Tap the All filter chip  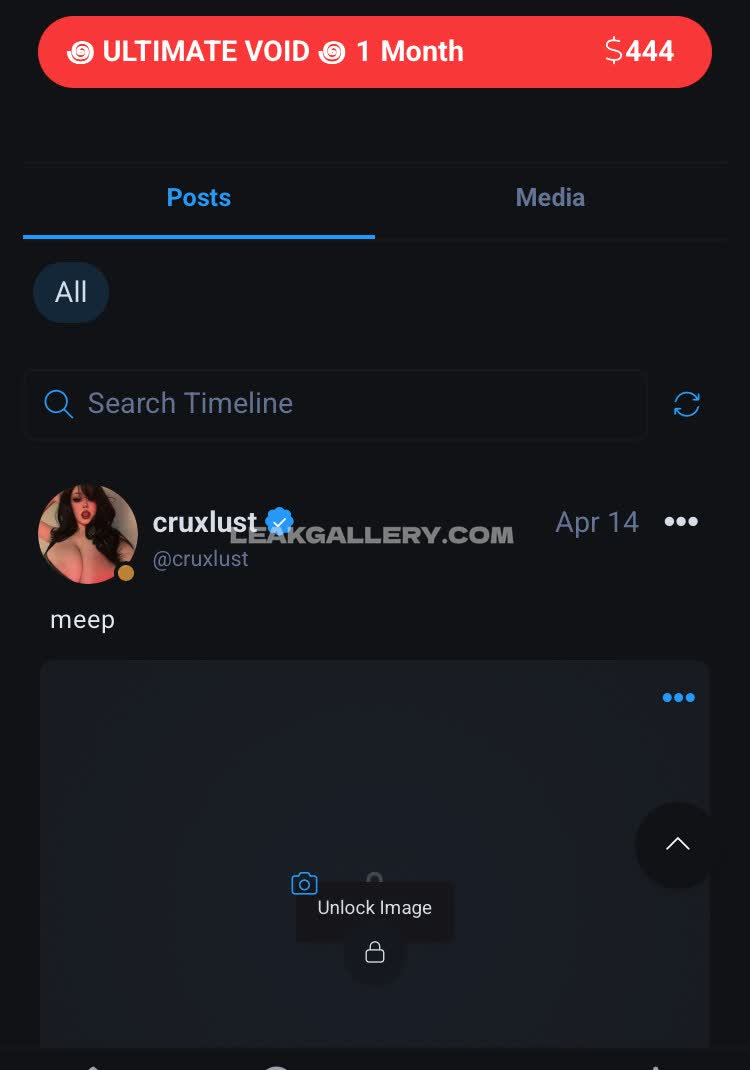tap(71, 292)
